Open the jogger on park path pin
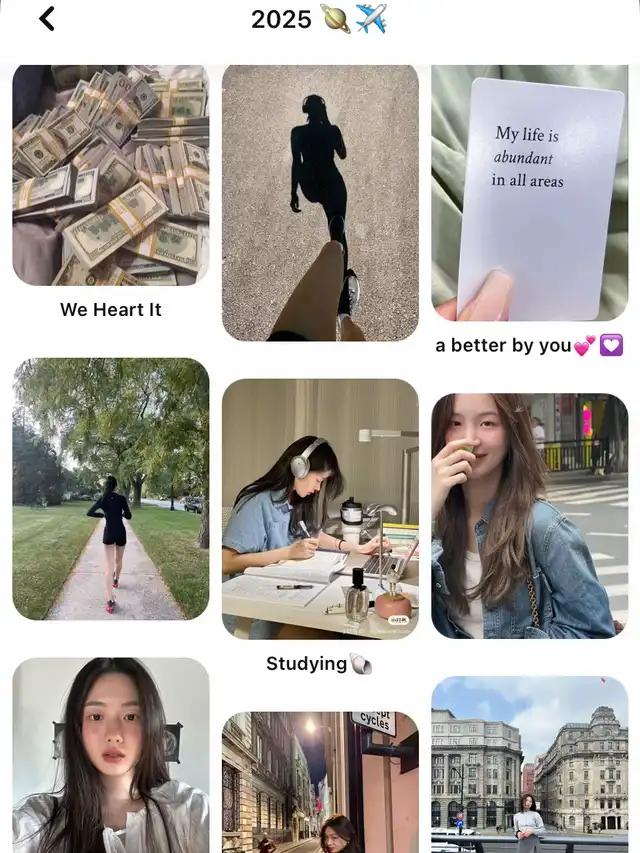640x853 pixels. click(x=110, y=489)
